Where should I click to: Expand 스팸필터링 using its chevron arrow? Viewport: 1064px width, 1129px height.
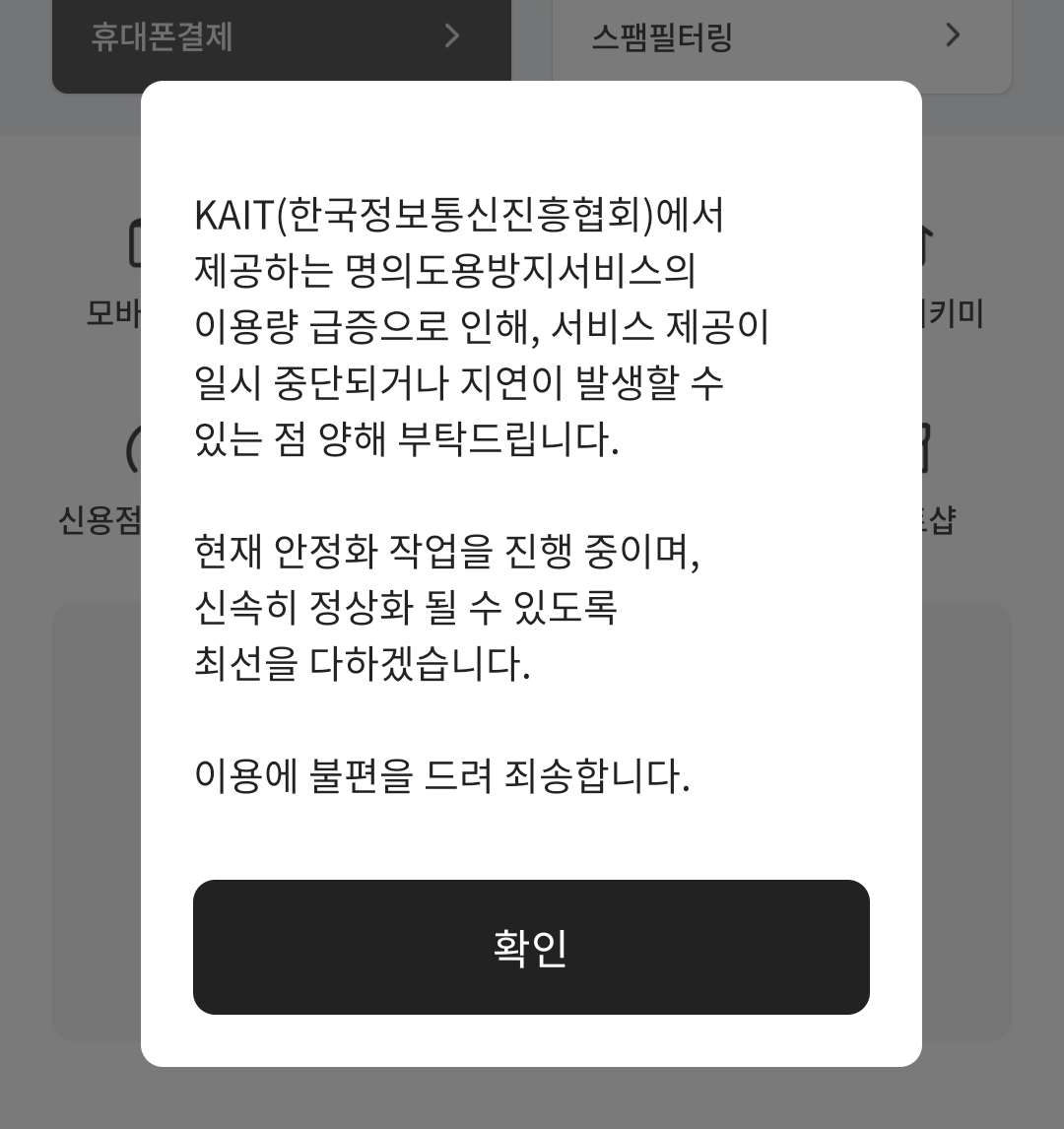coord(952,35)
